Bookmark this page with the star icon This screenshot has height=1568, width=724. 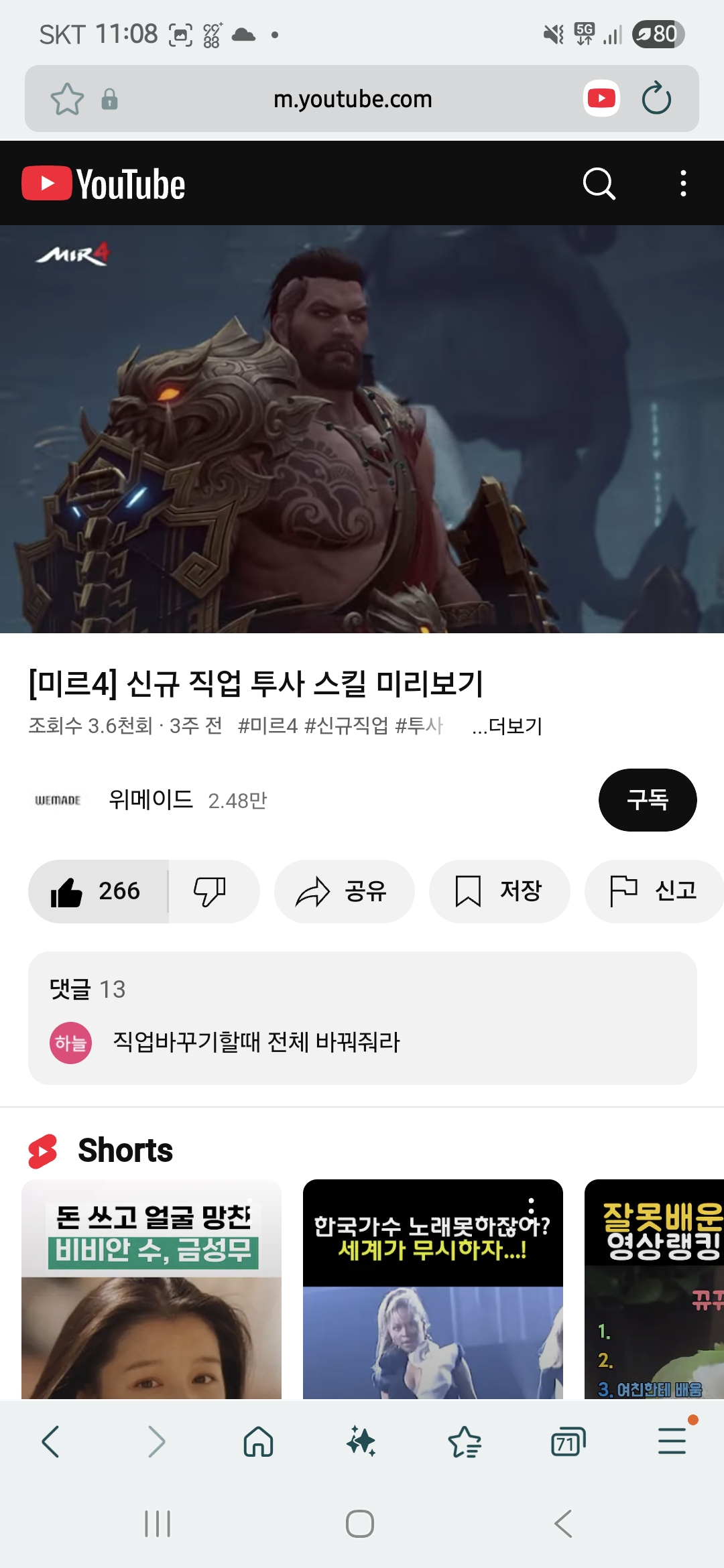coord(67,99)
